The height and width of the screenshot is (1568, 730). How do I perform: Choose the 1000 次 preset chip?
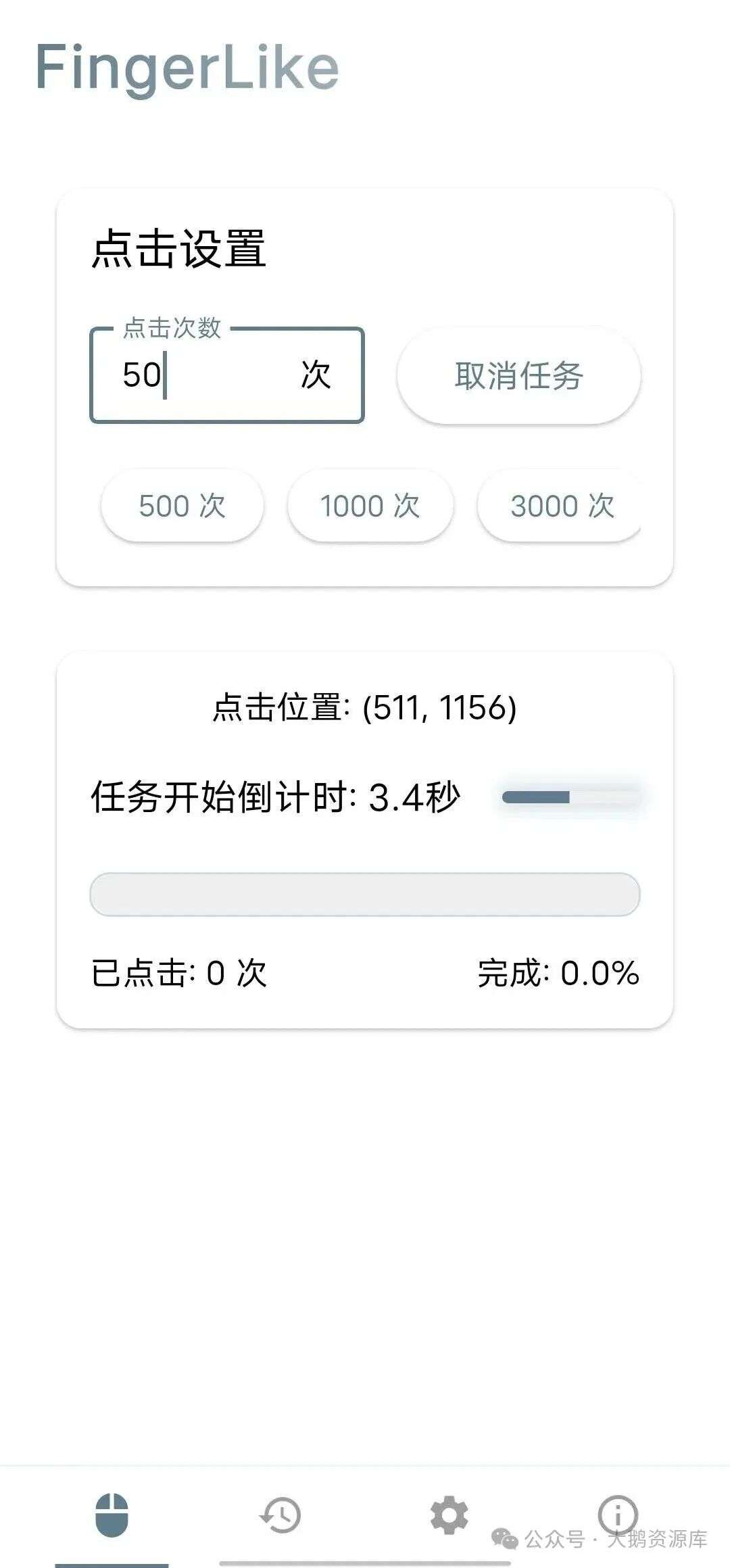(370, 506)
